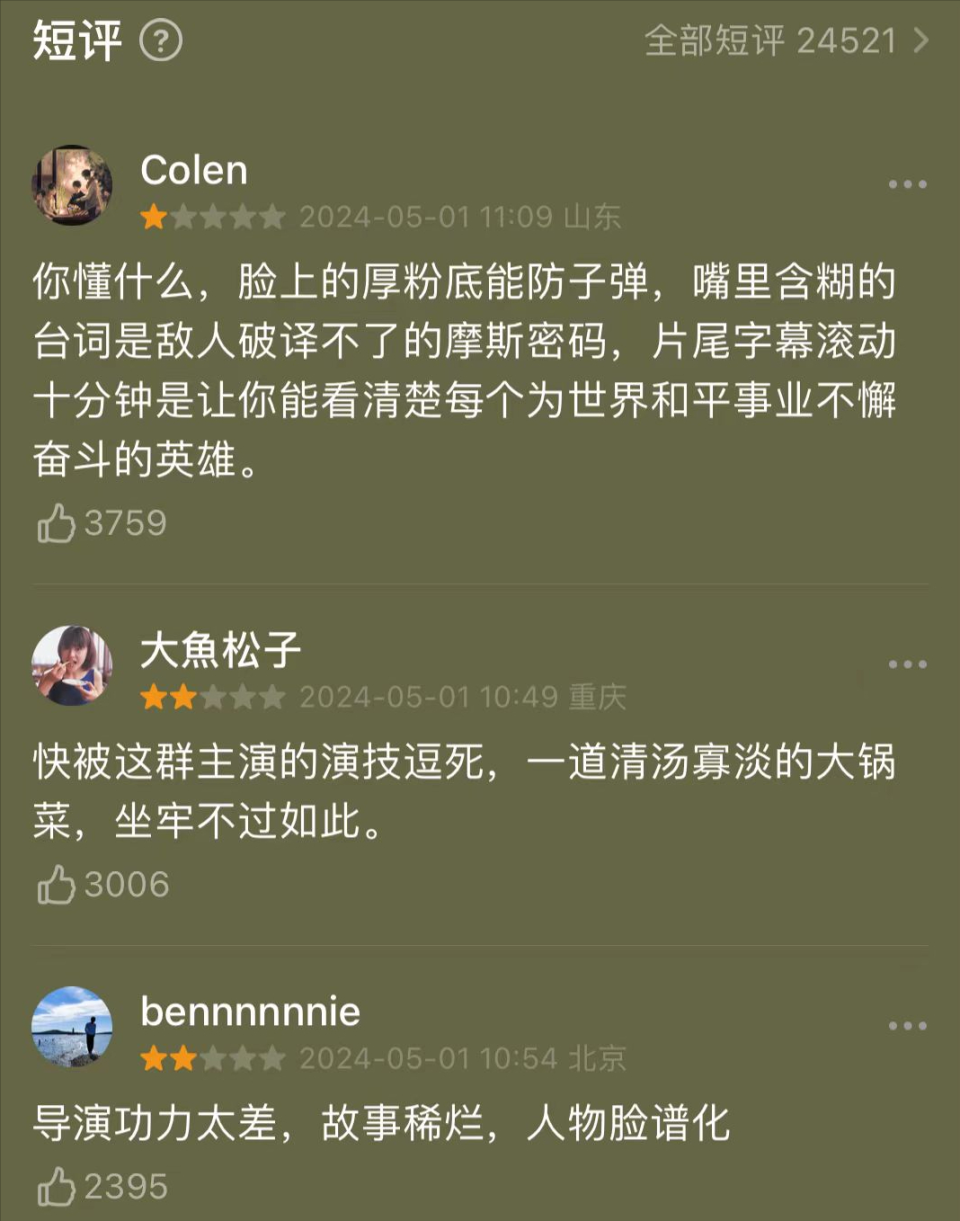Screen dimensions: 960x1221
Task: Open bennnnnnnie's profile via username
Action: click(x=248, y=1012)
